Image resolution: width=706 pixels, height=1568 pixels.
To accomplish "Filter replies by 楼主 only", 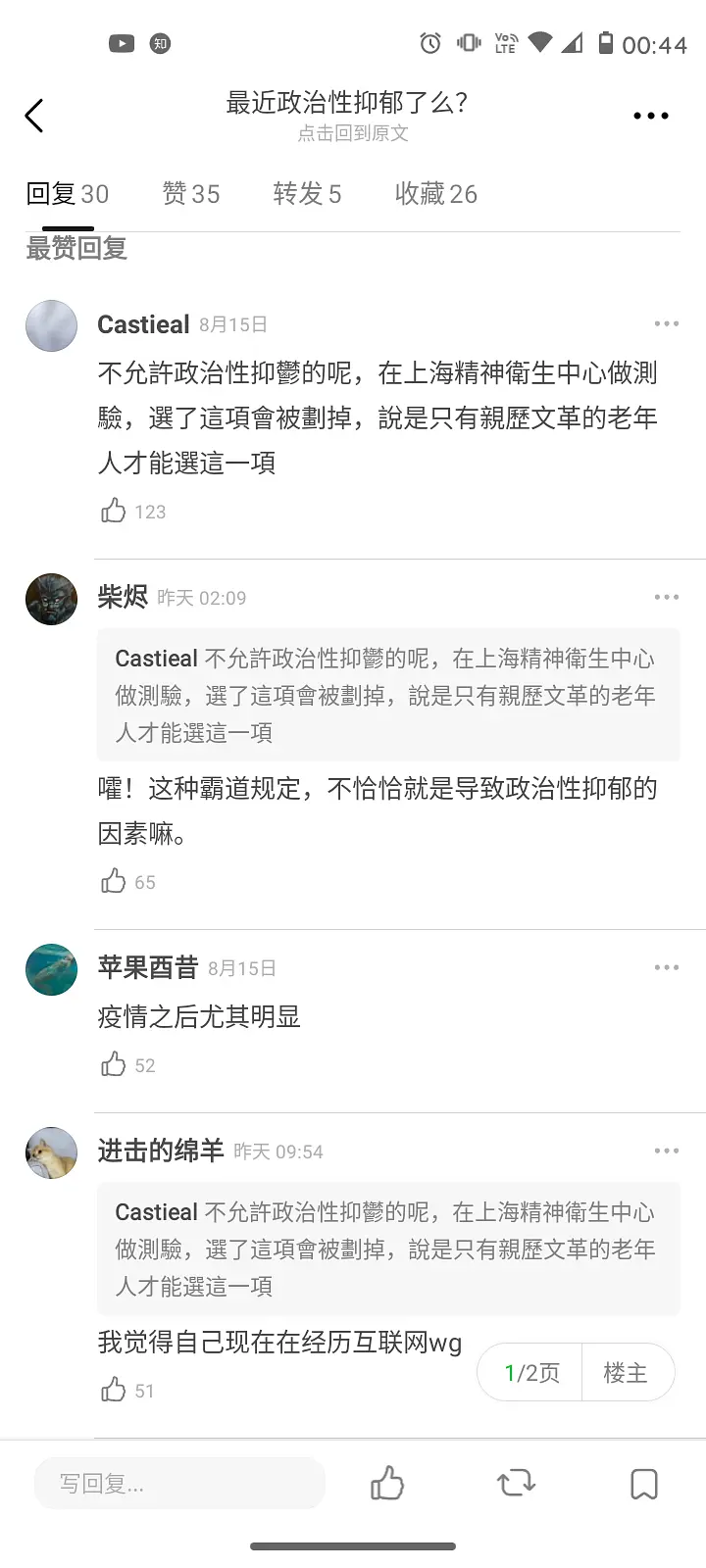I will point(626,1373).
